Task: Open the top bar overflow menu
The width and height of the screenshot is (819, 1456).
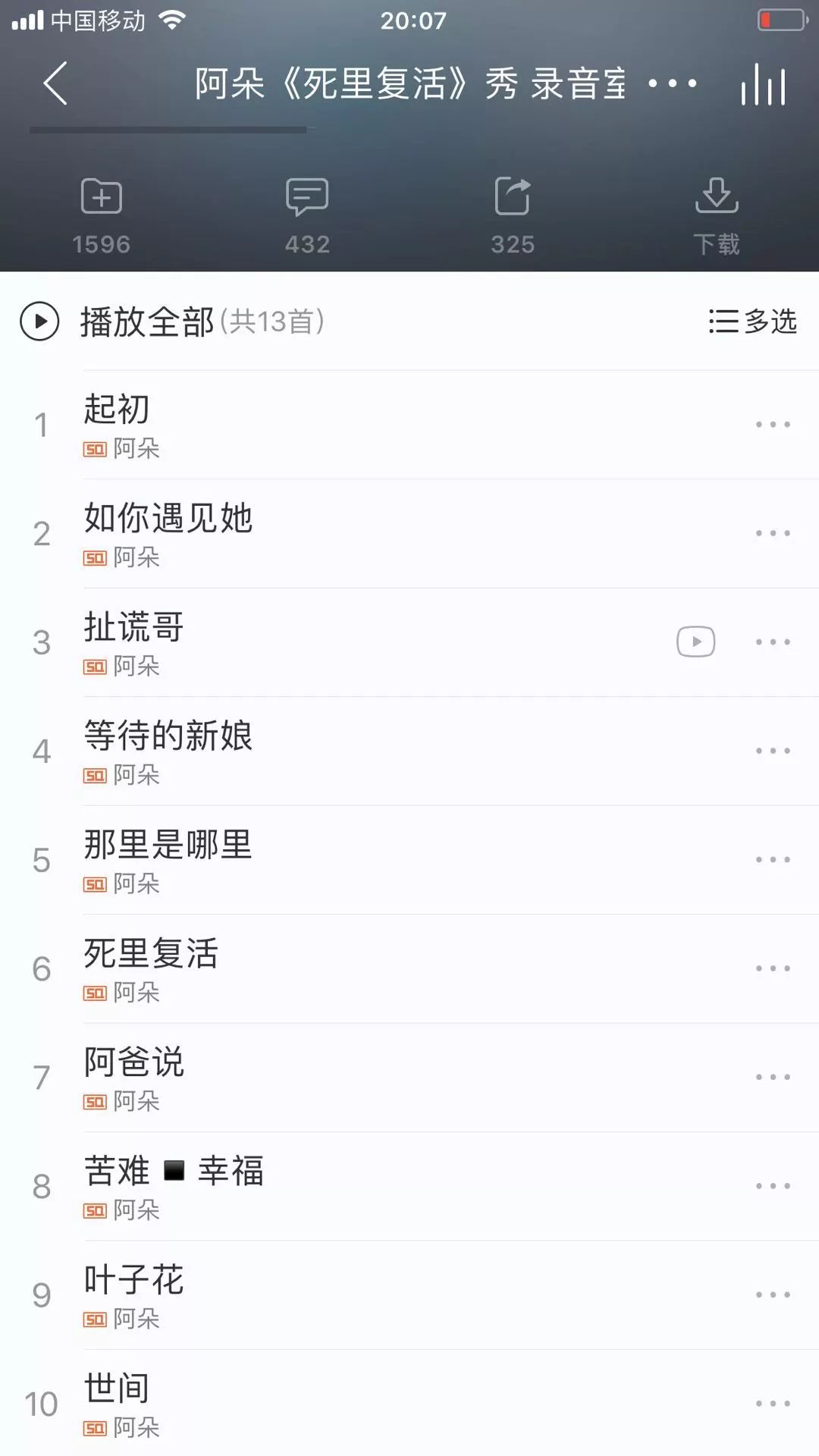Action: click(x=672, y=83)
